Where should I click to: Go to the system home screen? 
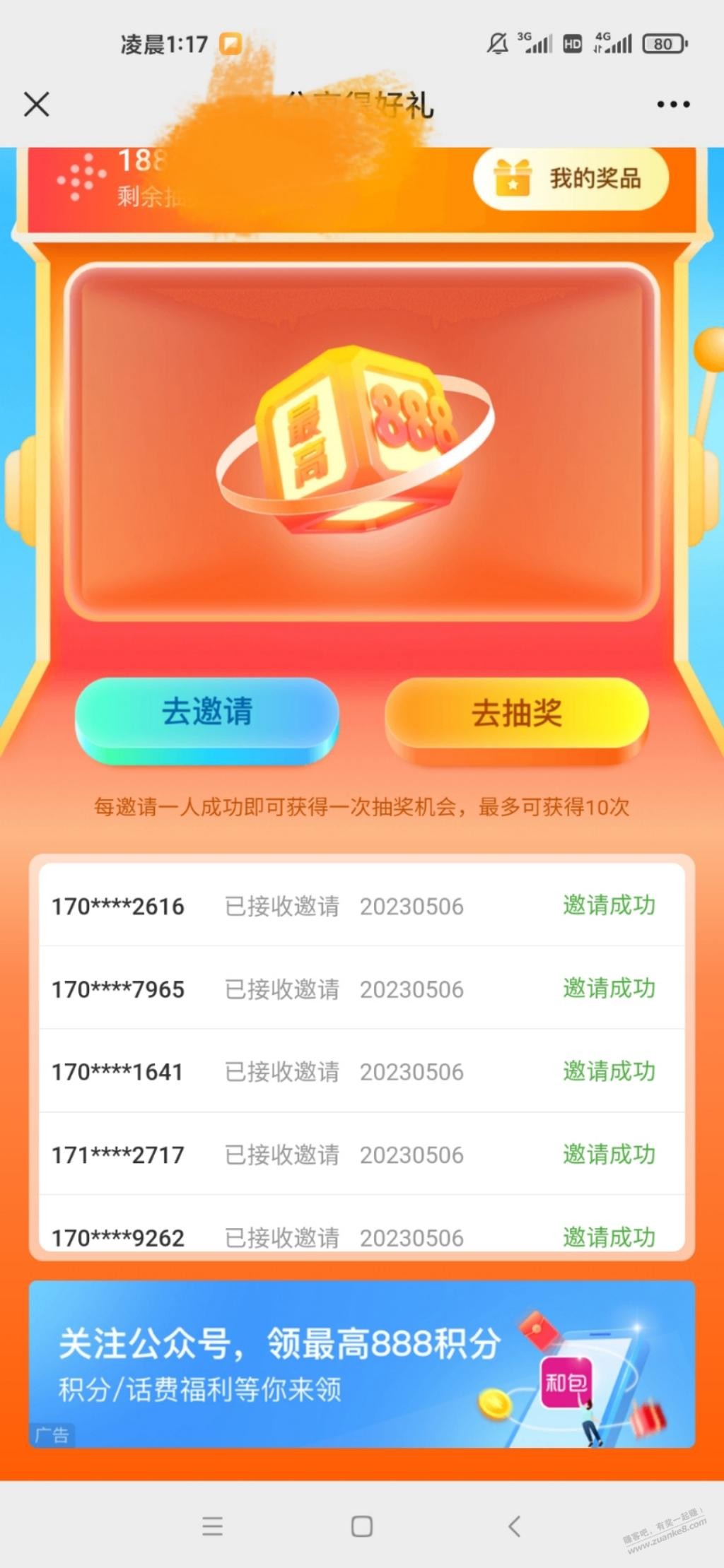pyautogui.click(x=362, y=1526)
